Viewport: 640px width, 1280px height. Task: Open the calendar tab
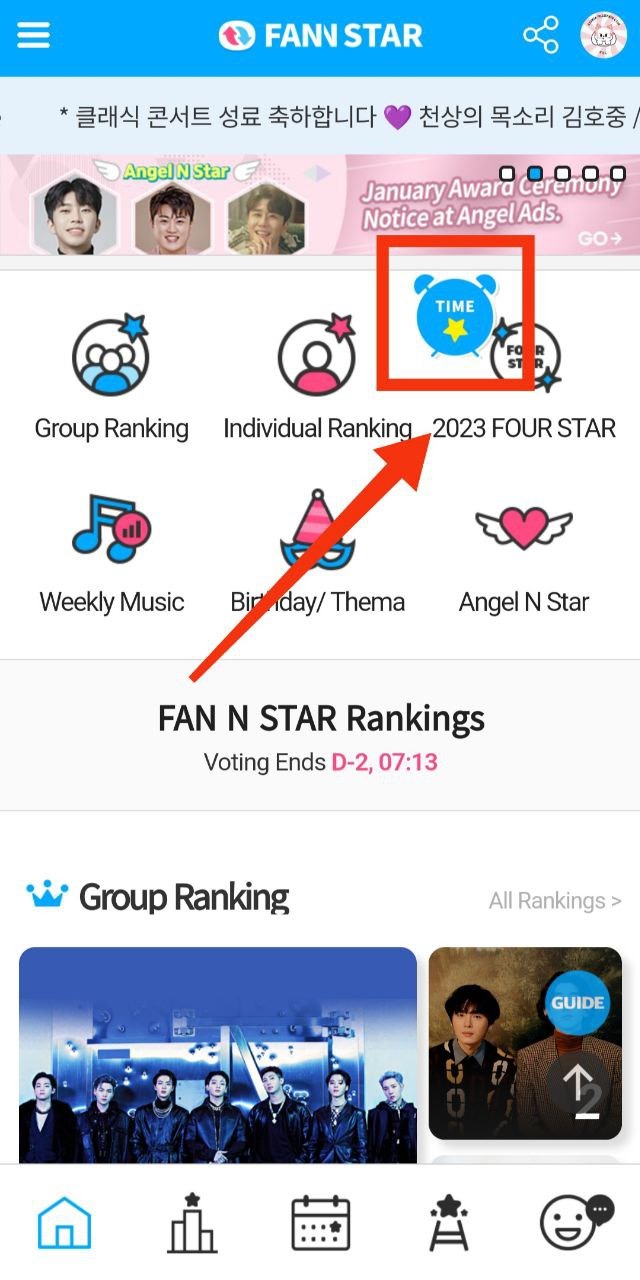(x=320, y=1222)
